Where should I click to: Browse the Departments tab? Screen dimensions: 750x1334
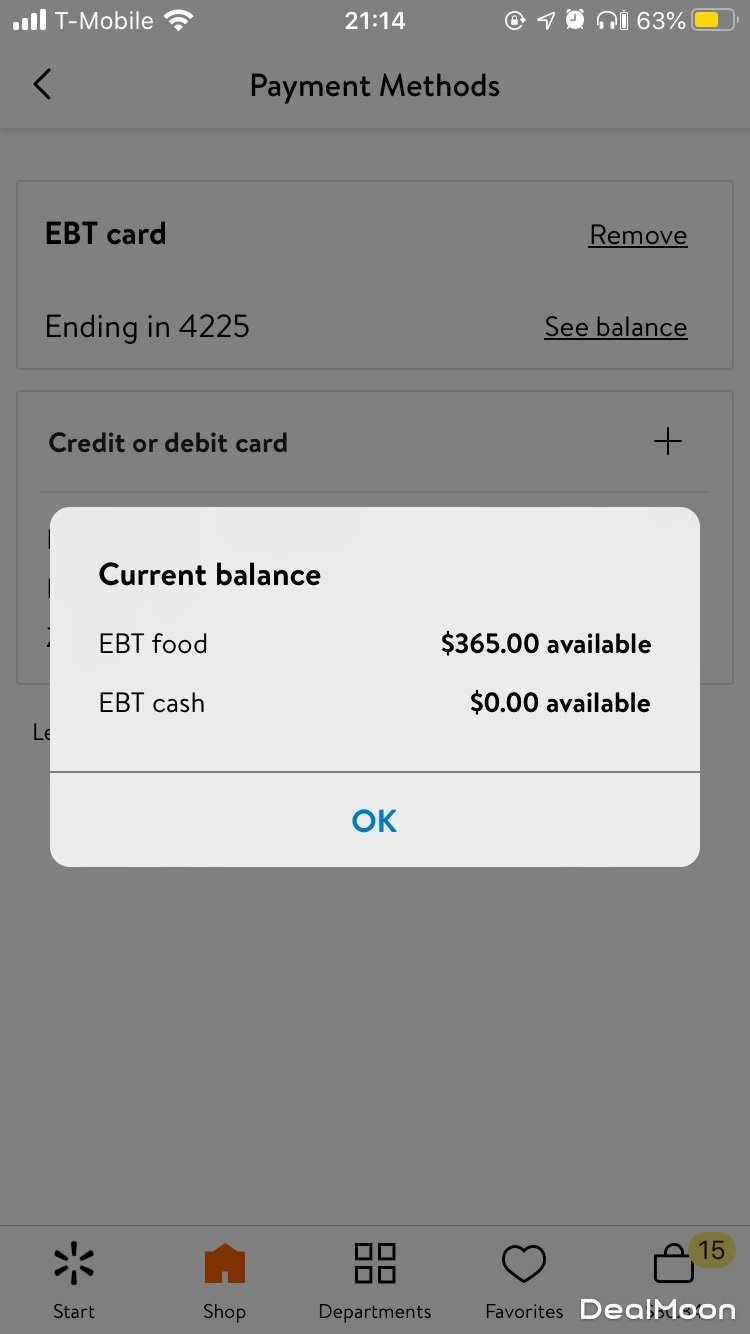pos(374,1279)
